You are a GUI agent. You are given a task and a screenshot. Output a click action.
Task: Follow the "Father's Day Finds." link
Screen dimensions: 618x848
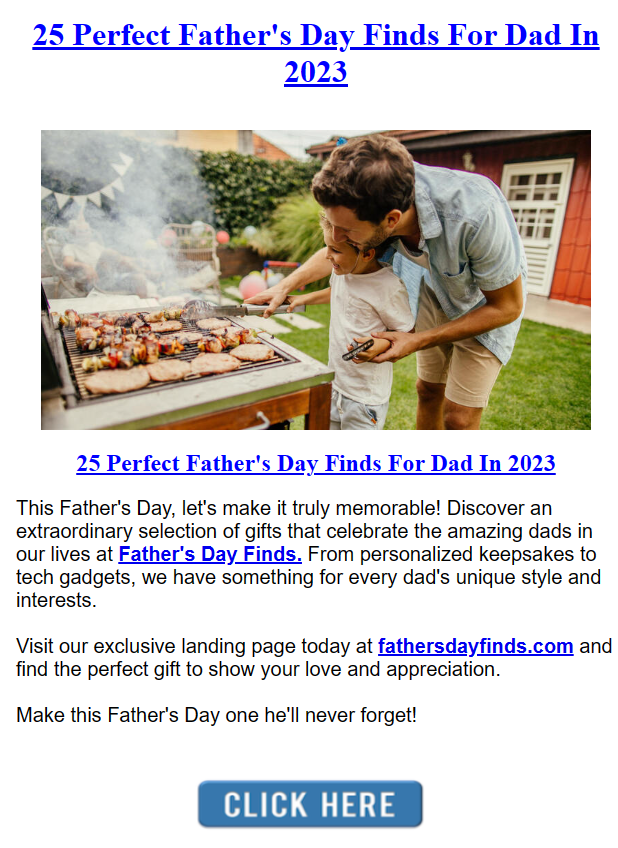[210, 553]
